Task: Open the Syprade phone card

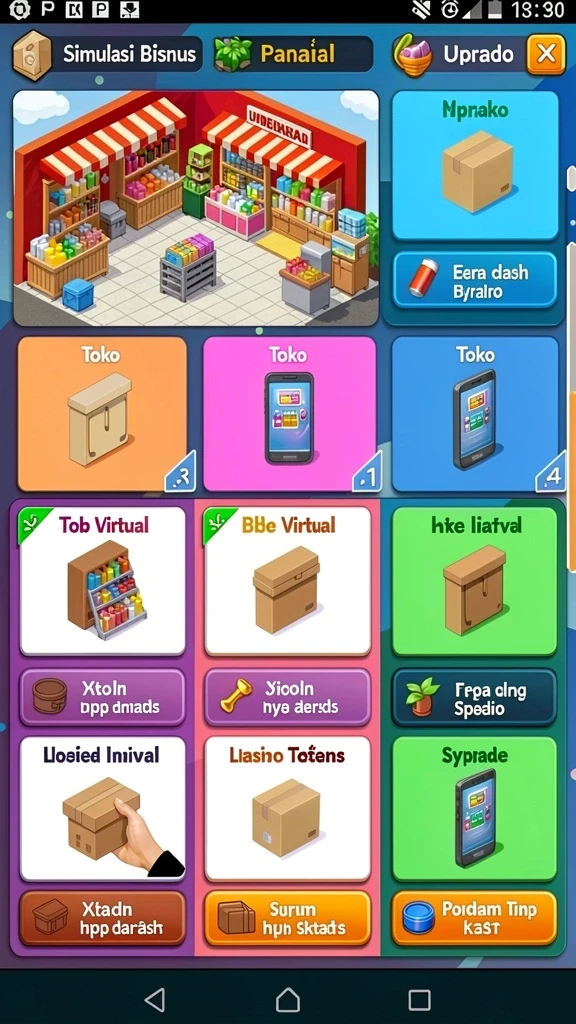Action: [475, 808]
